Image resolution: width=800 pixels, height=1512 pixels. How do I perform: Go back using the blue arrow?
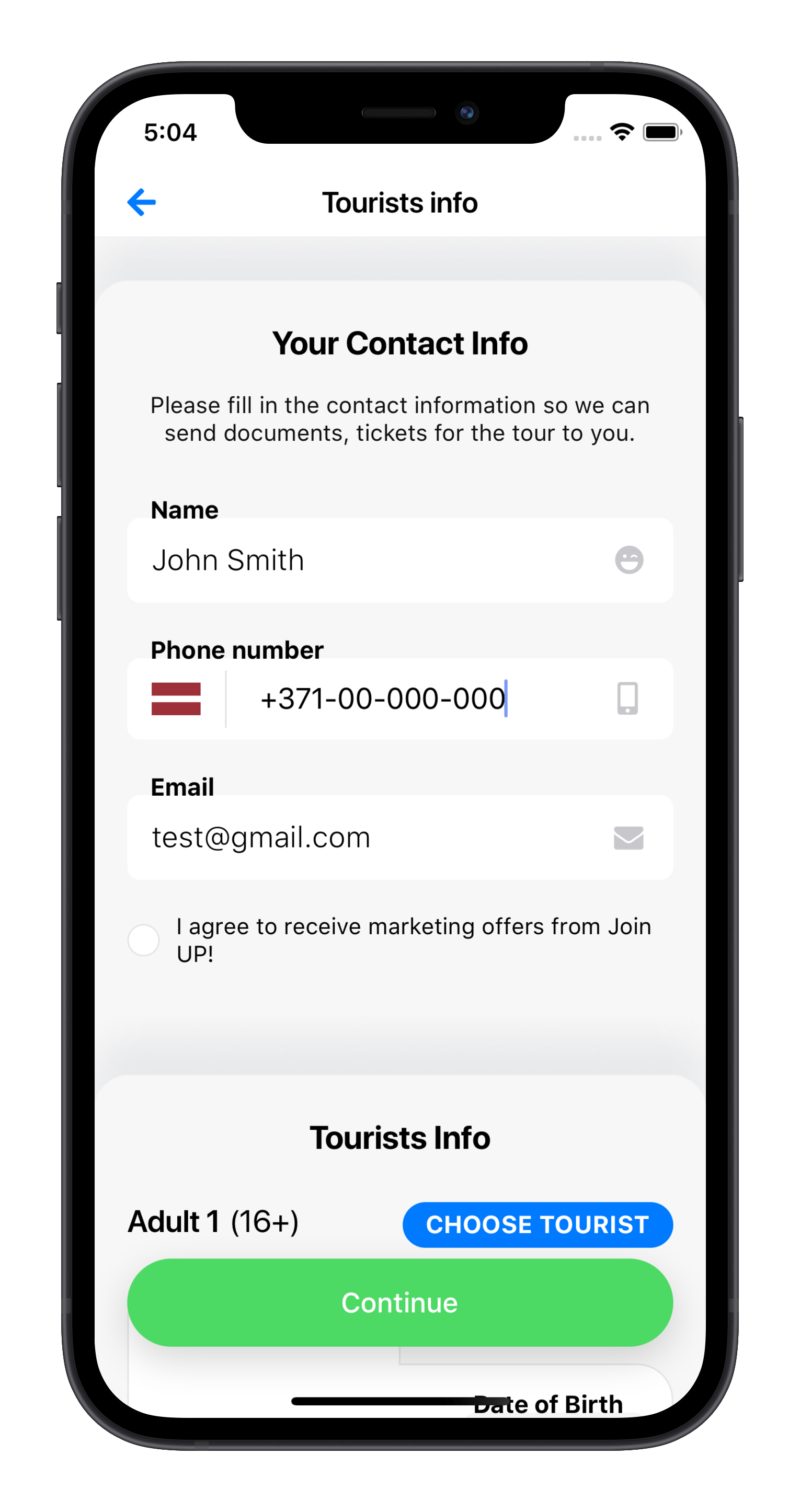point(142,202)
